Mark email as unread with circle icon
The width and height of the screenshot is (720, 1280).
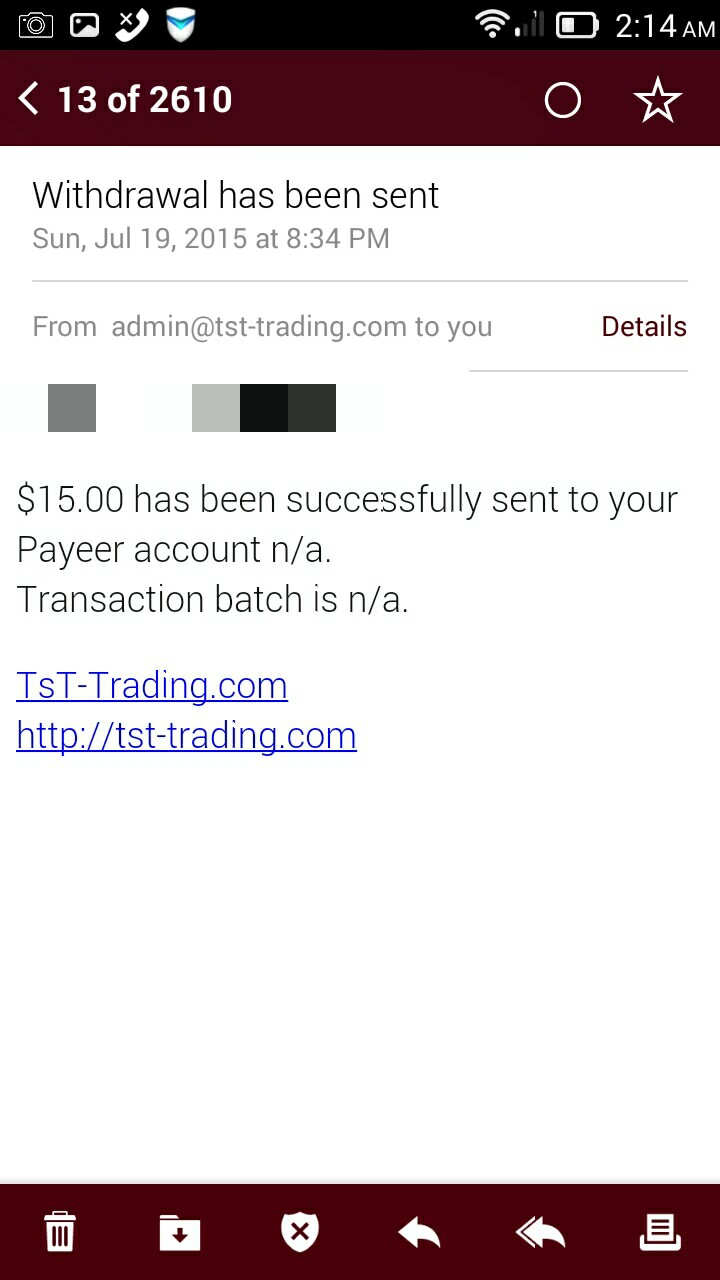562,100
